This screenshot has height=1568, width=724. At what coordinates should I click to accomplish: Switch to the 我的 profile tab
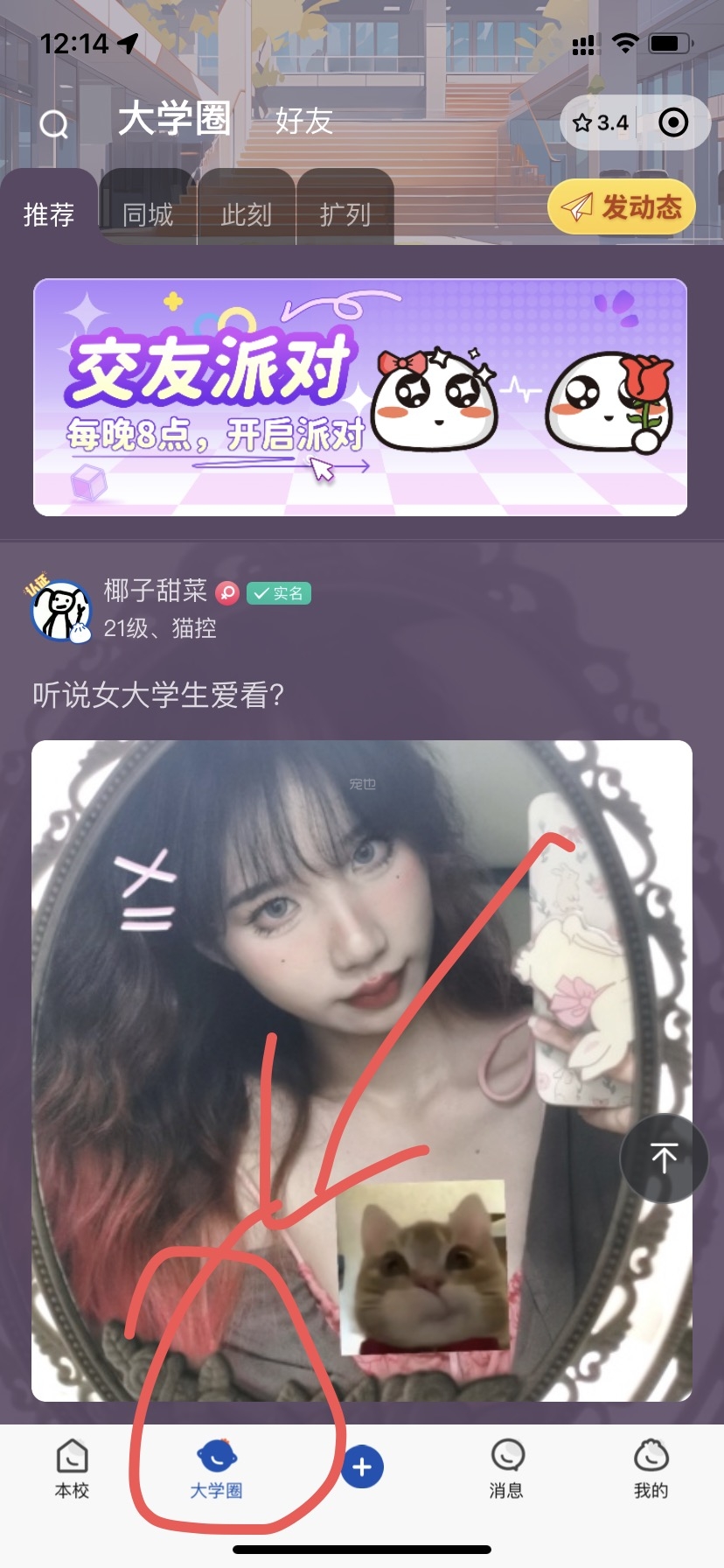[x=651, y=1468]
